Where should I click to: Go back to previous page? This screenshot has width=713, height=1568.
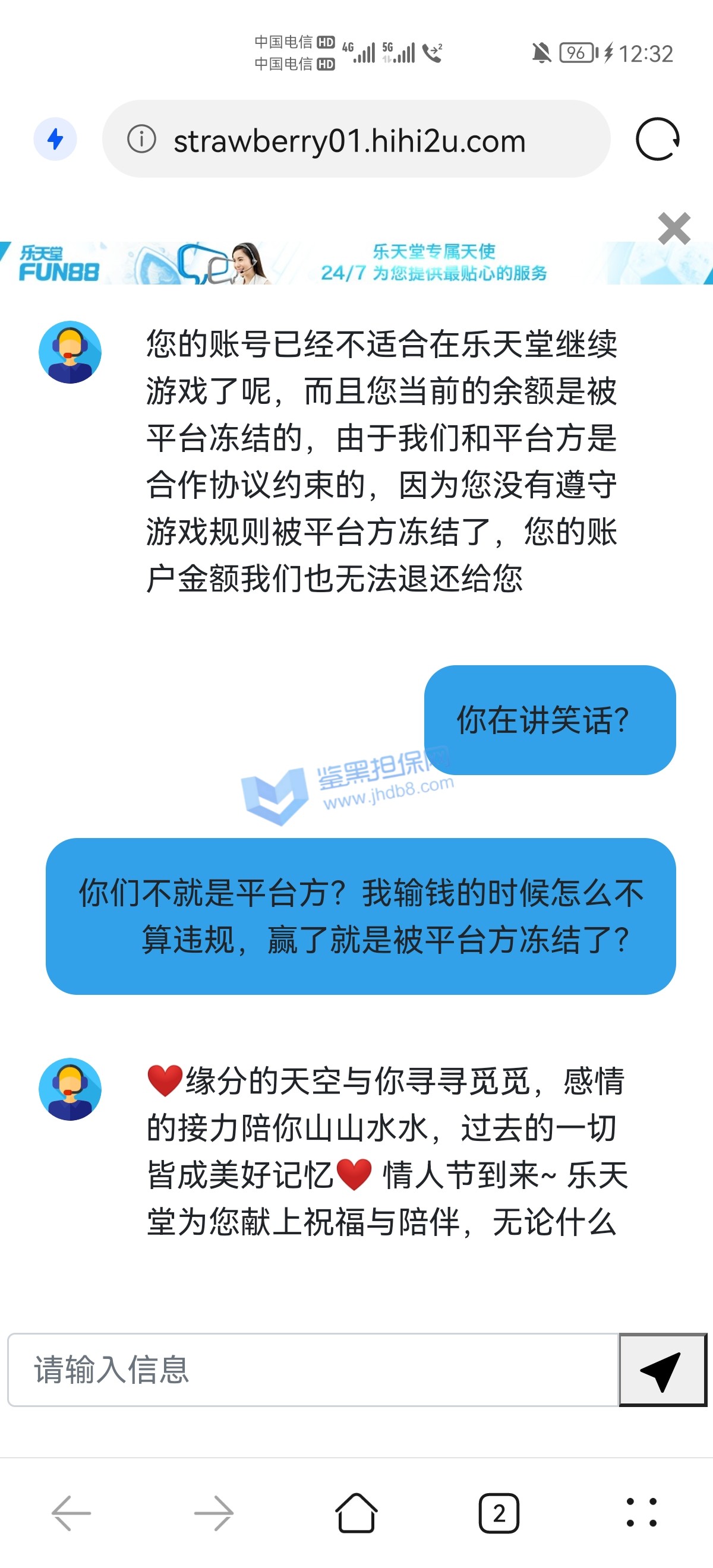[71, 1513]
